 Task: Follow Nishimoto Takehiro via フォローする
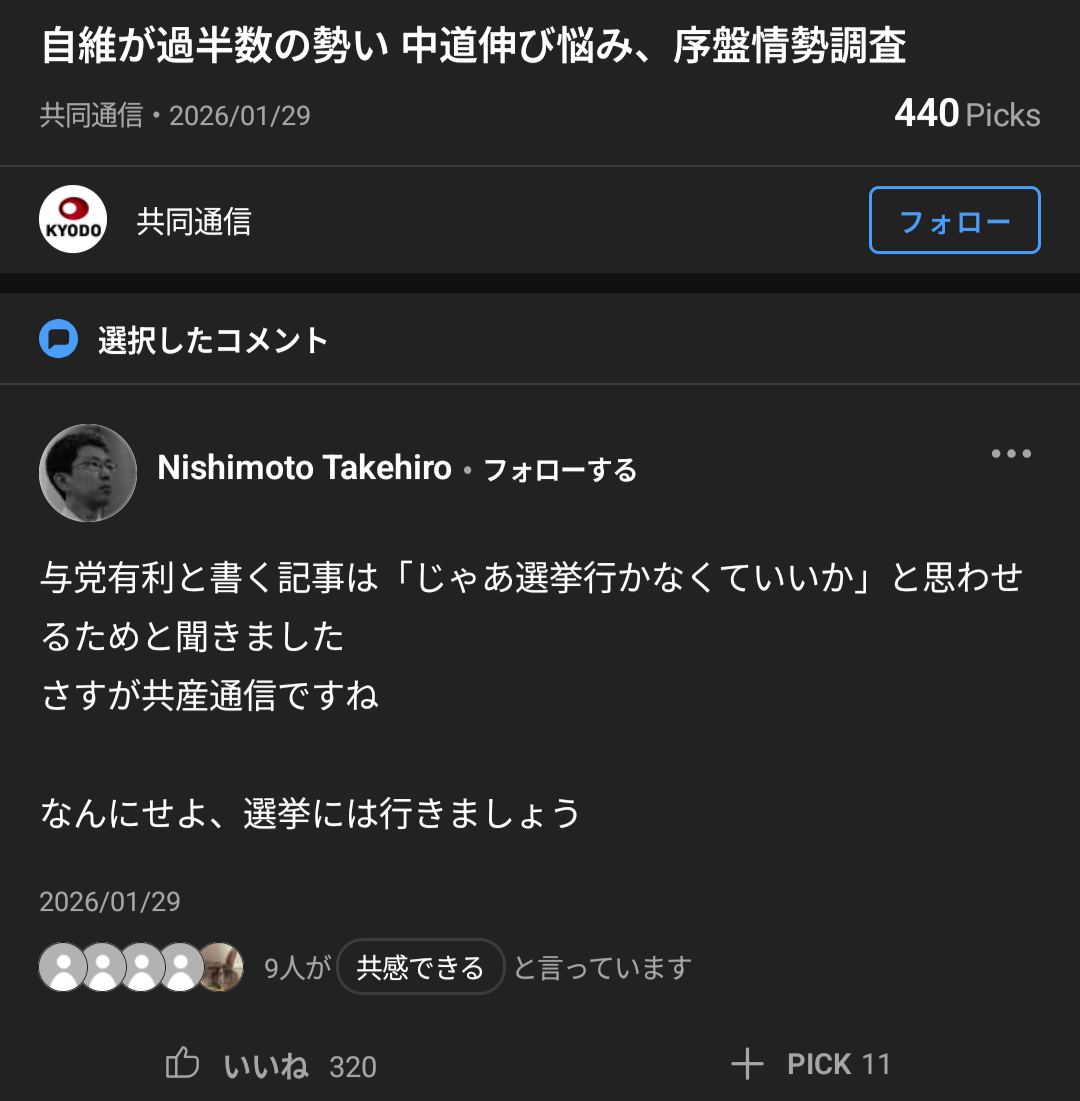point(560,469)
